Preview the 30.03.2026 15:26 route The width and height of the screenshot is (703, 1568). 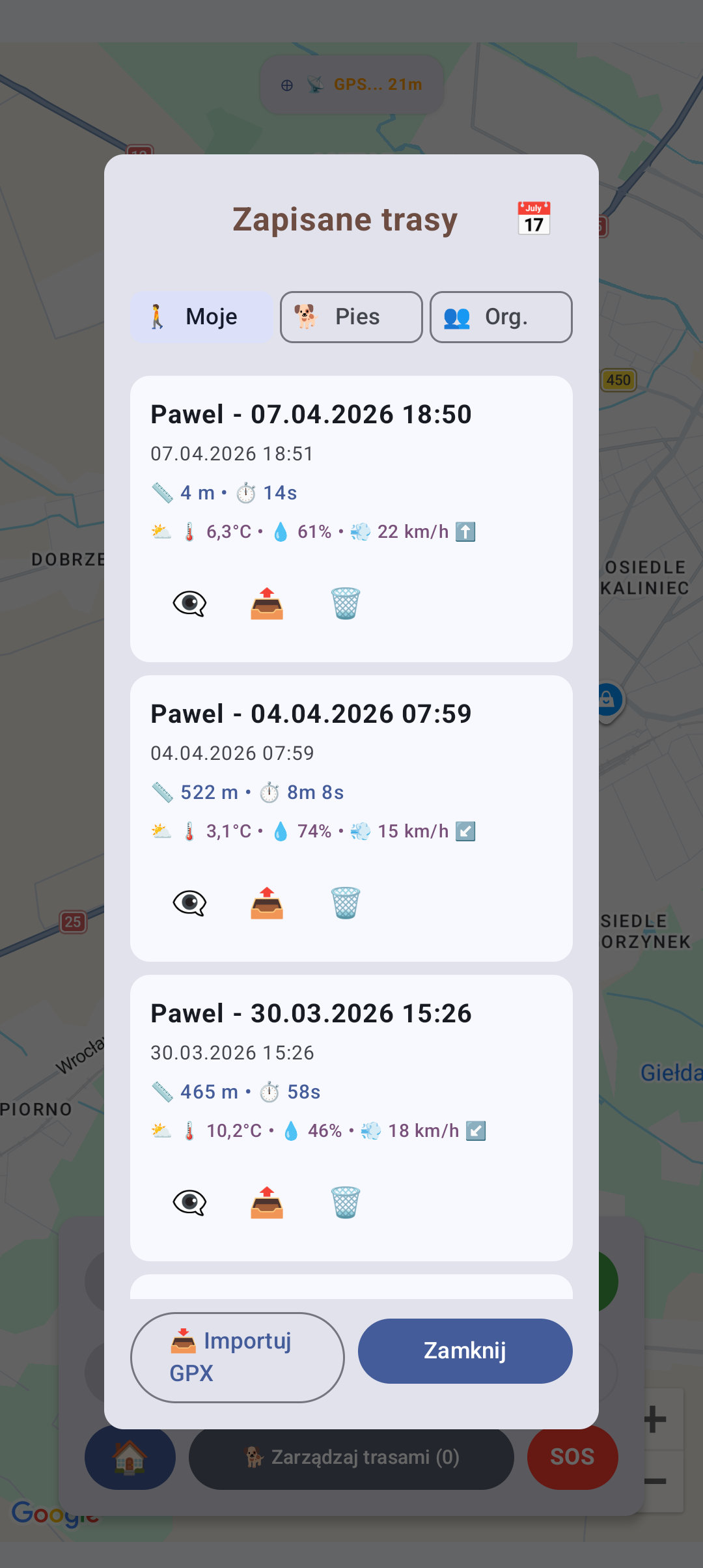tap(189, 1202)
